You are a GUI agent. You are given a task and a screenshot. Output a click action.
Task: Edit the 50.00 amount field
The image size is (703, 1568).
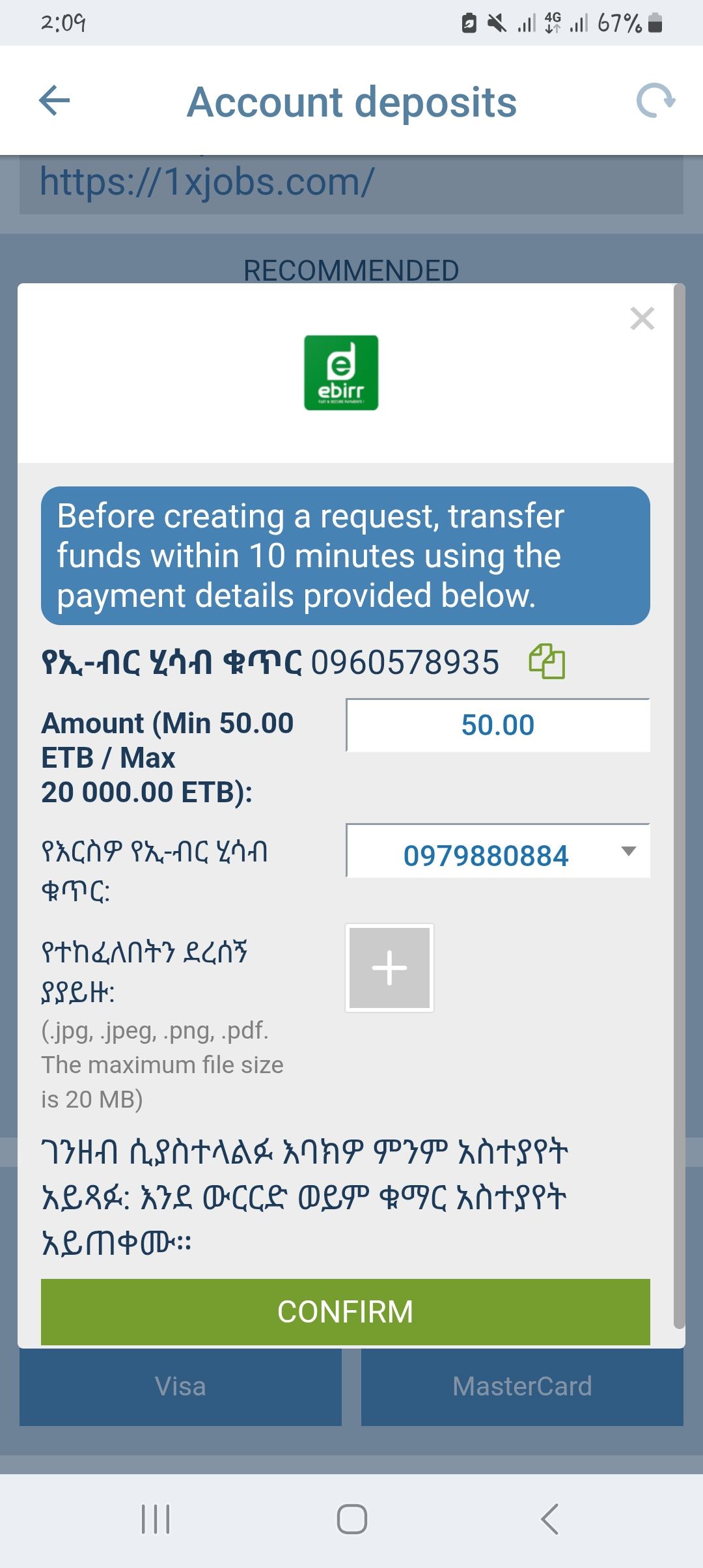(x=497, y=725)
